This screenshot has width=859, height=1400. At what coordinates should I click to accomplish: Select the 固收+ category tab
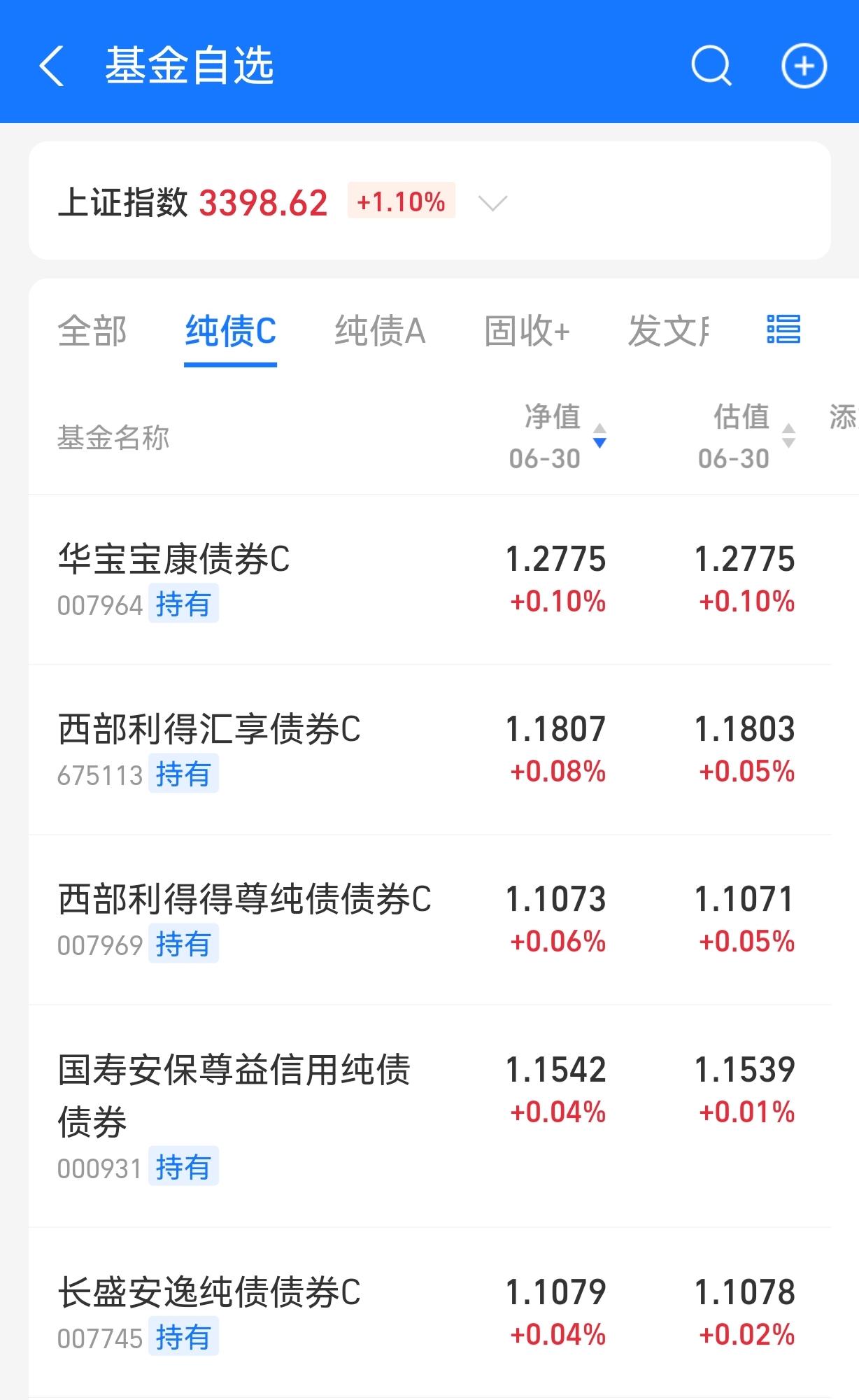point(528,331)
